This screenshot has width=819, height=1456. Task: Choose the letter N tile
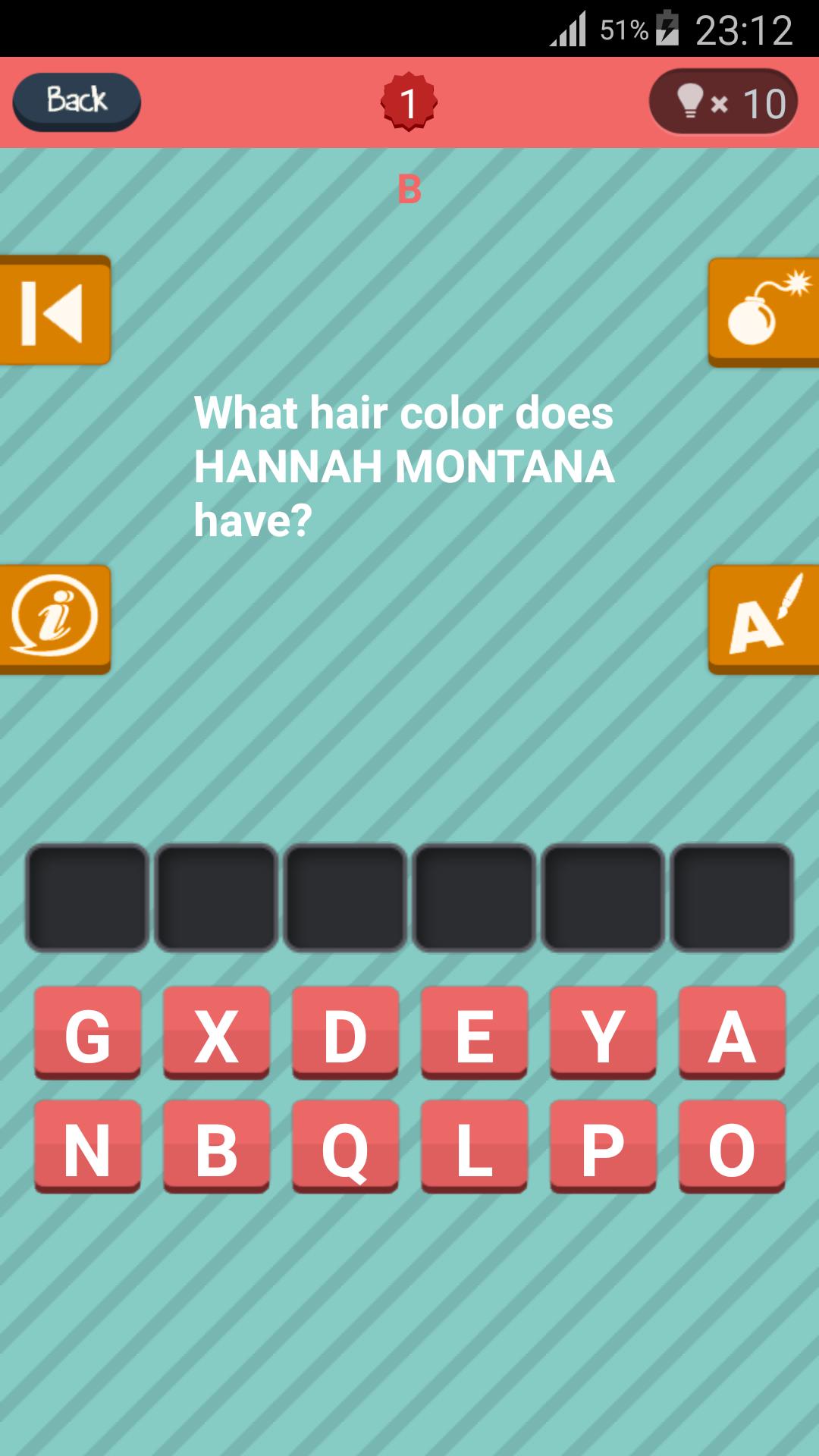(x=87, y=1147)
